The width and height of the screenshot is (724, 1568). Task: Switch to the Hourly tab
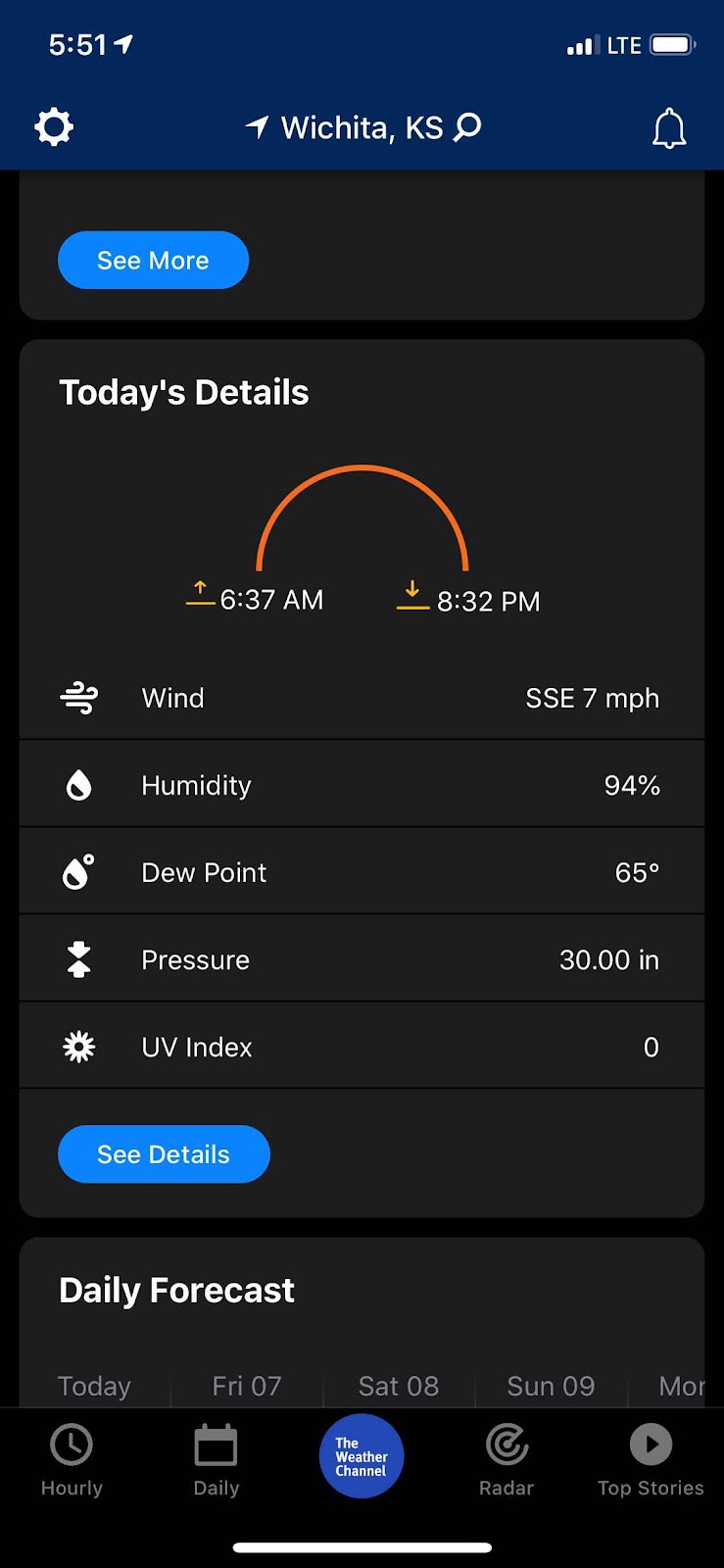[72, 1461]
